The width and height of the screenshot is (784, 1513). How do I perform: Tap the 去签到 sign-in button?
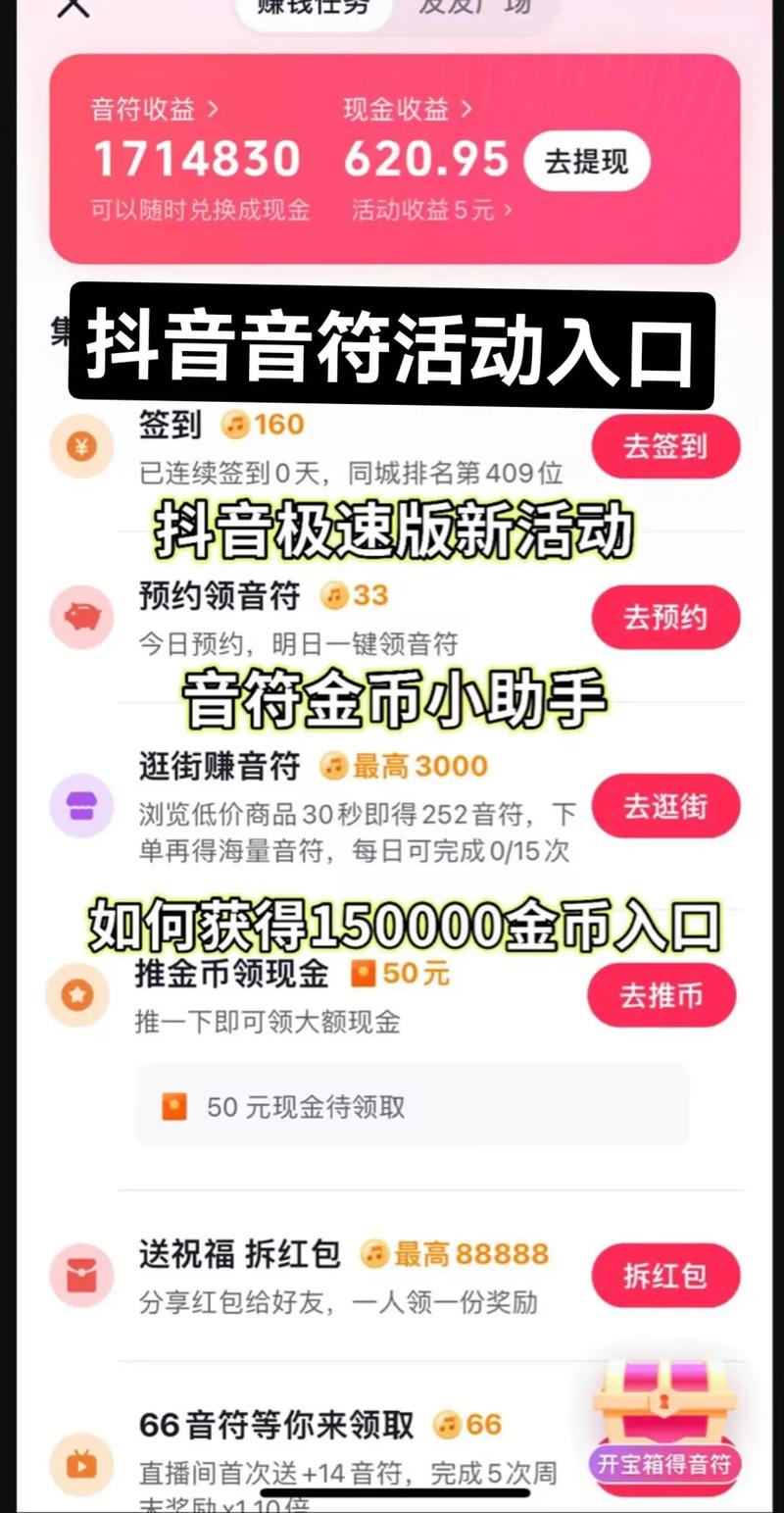coord(665,446)
